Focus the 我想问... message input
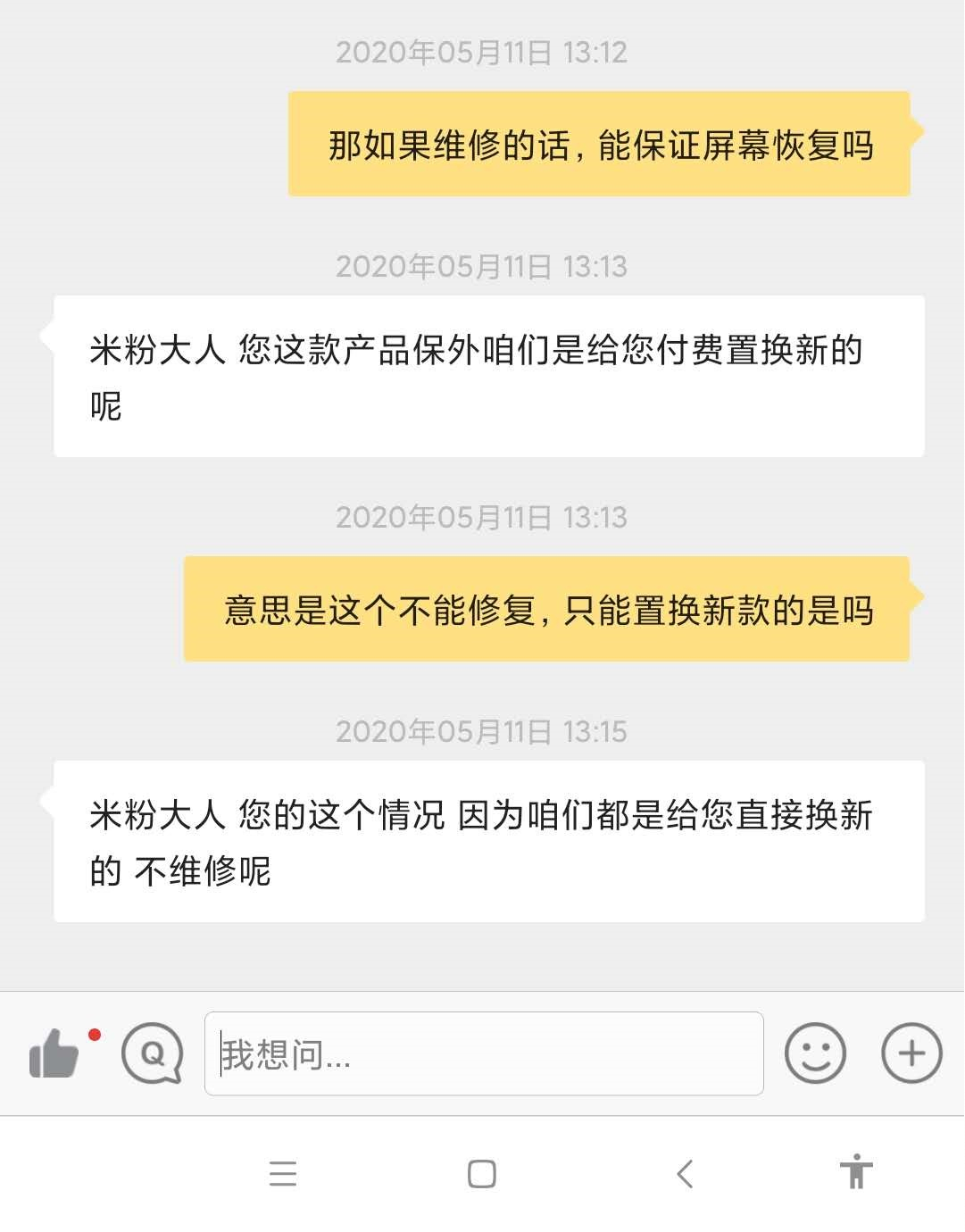The image size is (965, 1232). pyautogui.click(x=483, y=1054)
